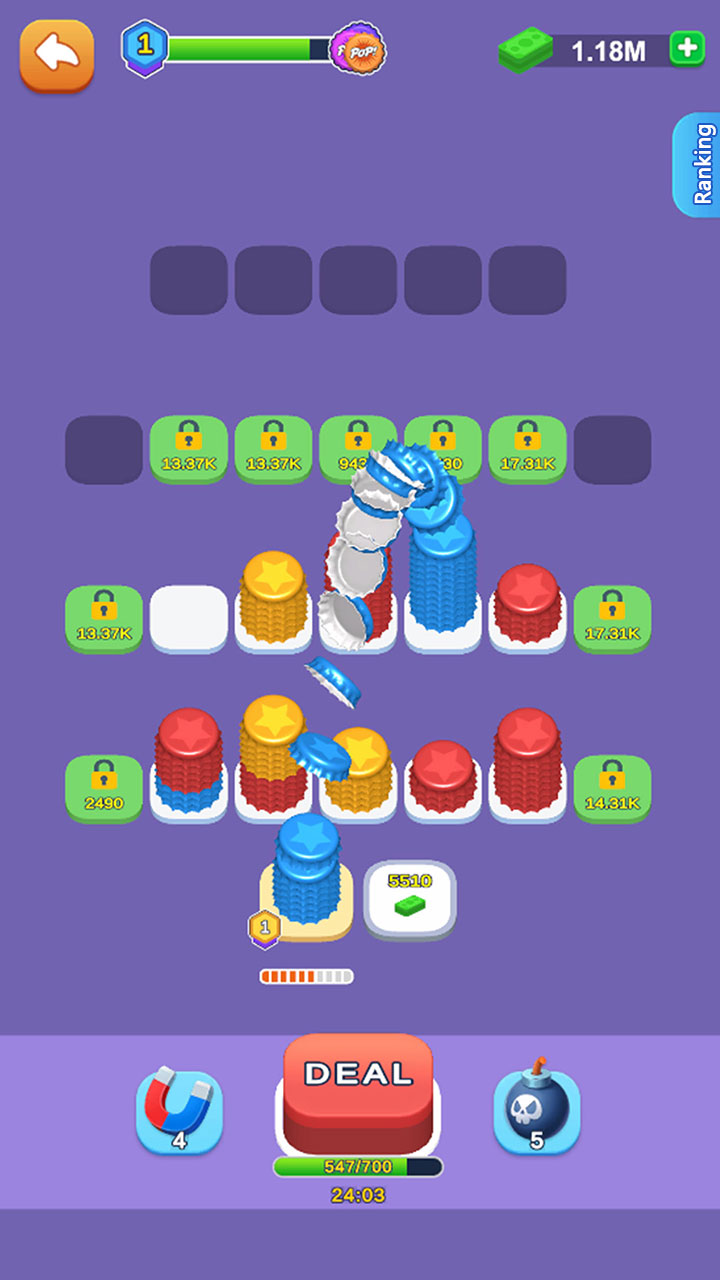Image resolution: width=720 pixels, height=1280 pixels.
Task: Tap the green plus to add cash
Action: click(x=687, y=49)
